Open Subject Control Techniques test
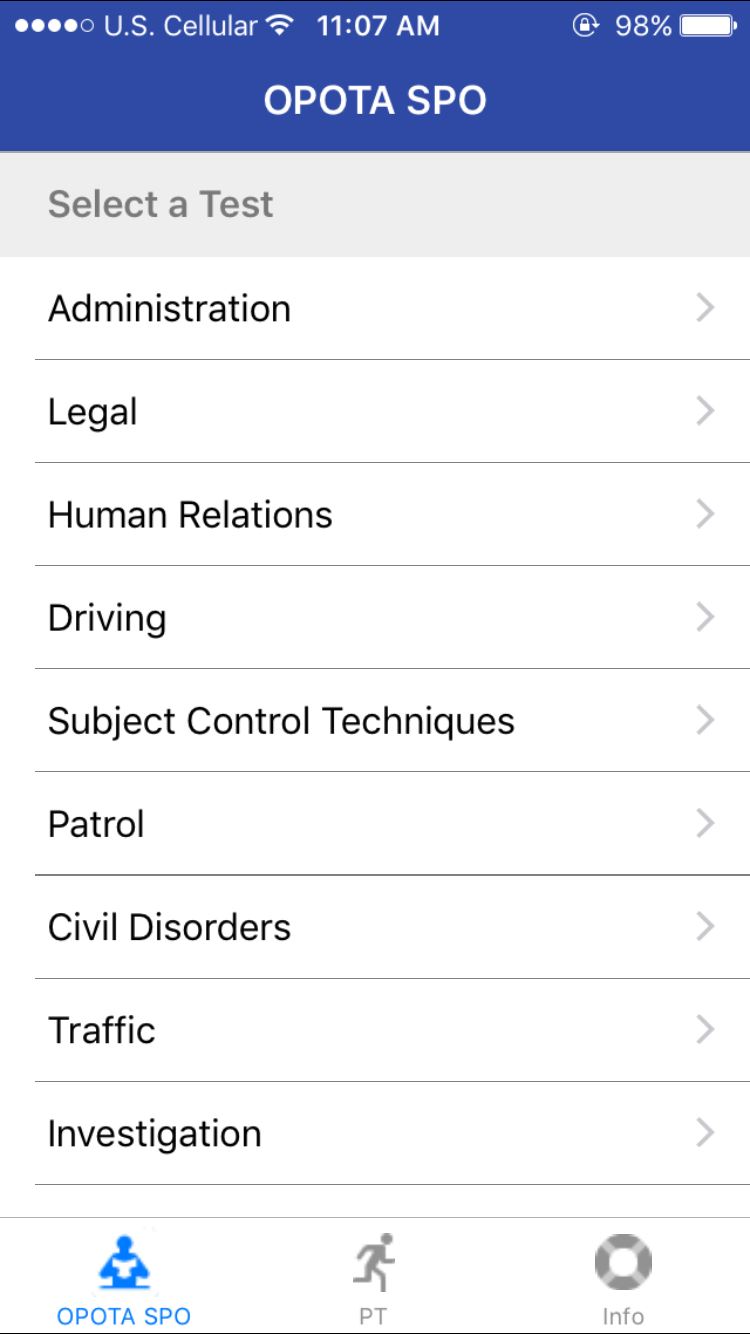Viewport: 750px width, 1334px height. (x=375, y=720)
